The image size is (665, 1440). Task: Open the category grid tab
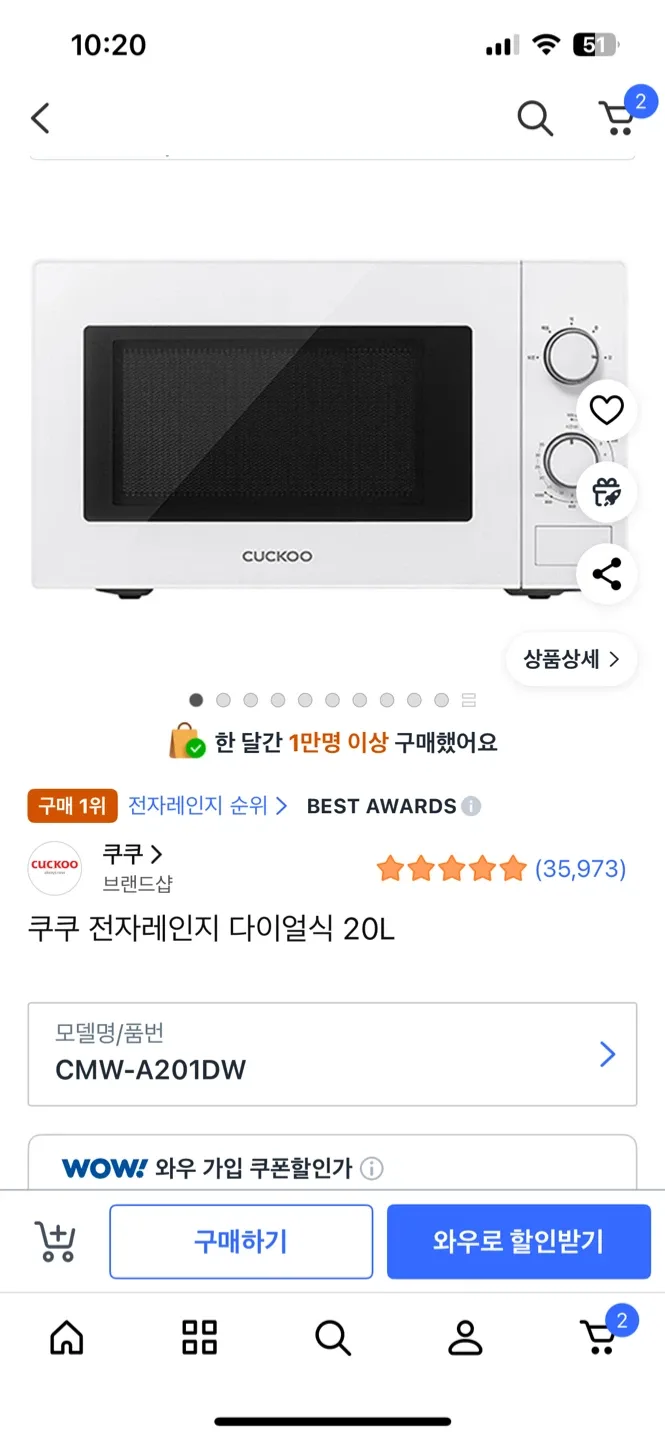199,1336
